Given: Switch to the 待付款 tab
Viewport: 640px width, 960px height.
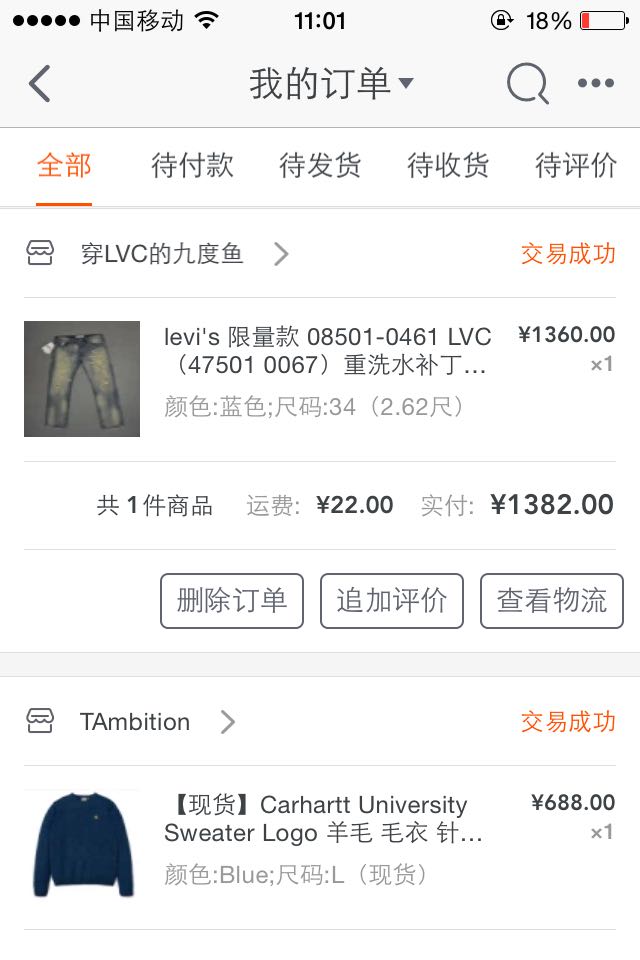Looking at the screenshot, I should pyautogui.click(x=192, y=166).
